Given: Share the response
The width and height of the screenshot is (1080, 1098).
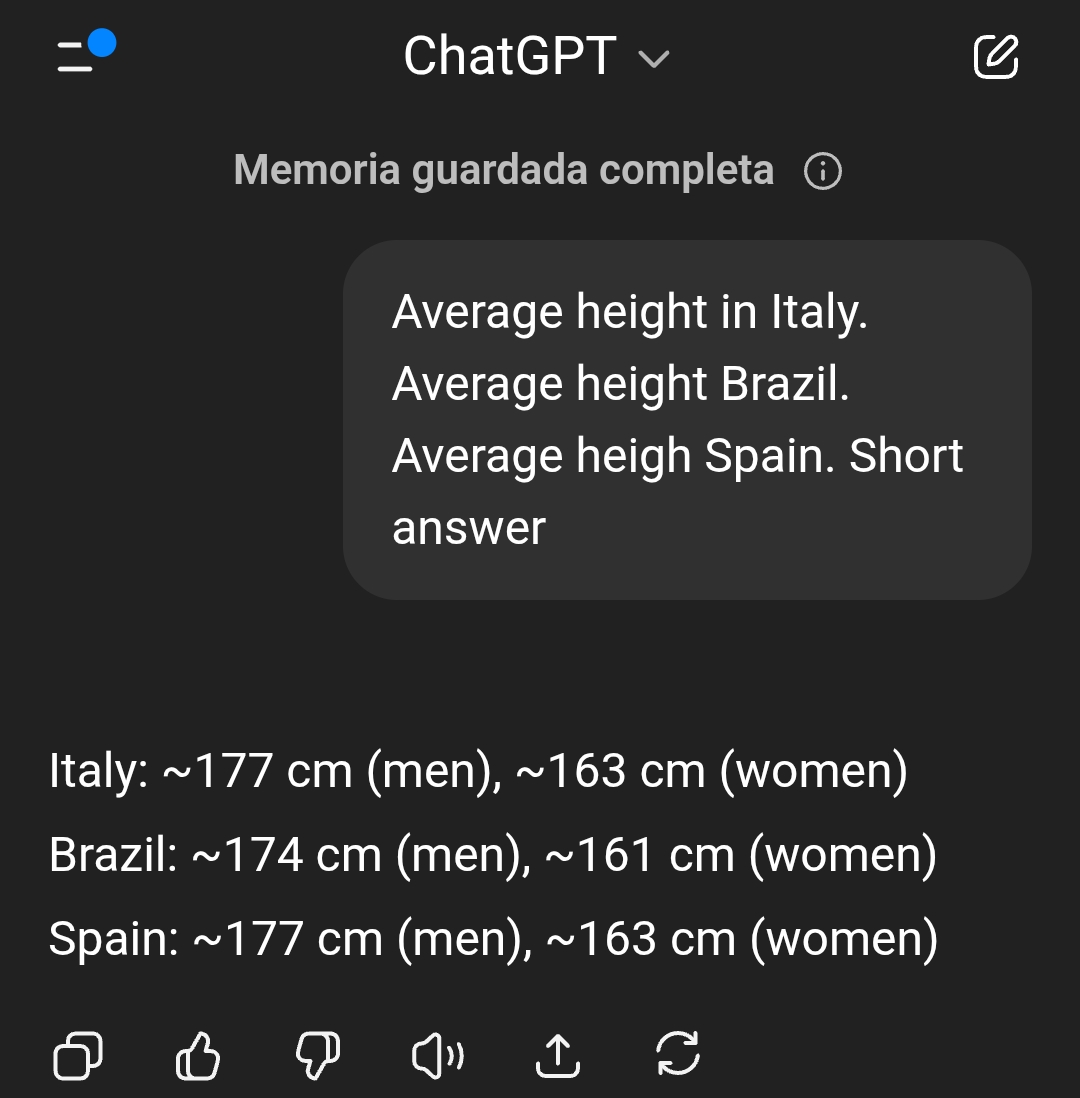Looking at the screenshot, I should coord(558,1055).
